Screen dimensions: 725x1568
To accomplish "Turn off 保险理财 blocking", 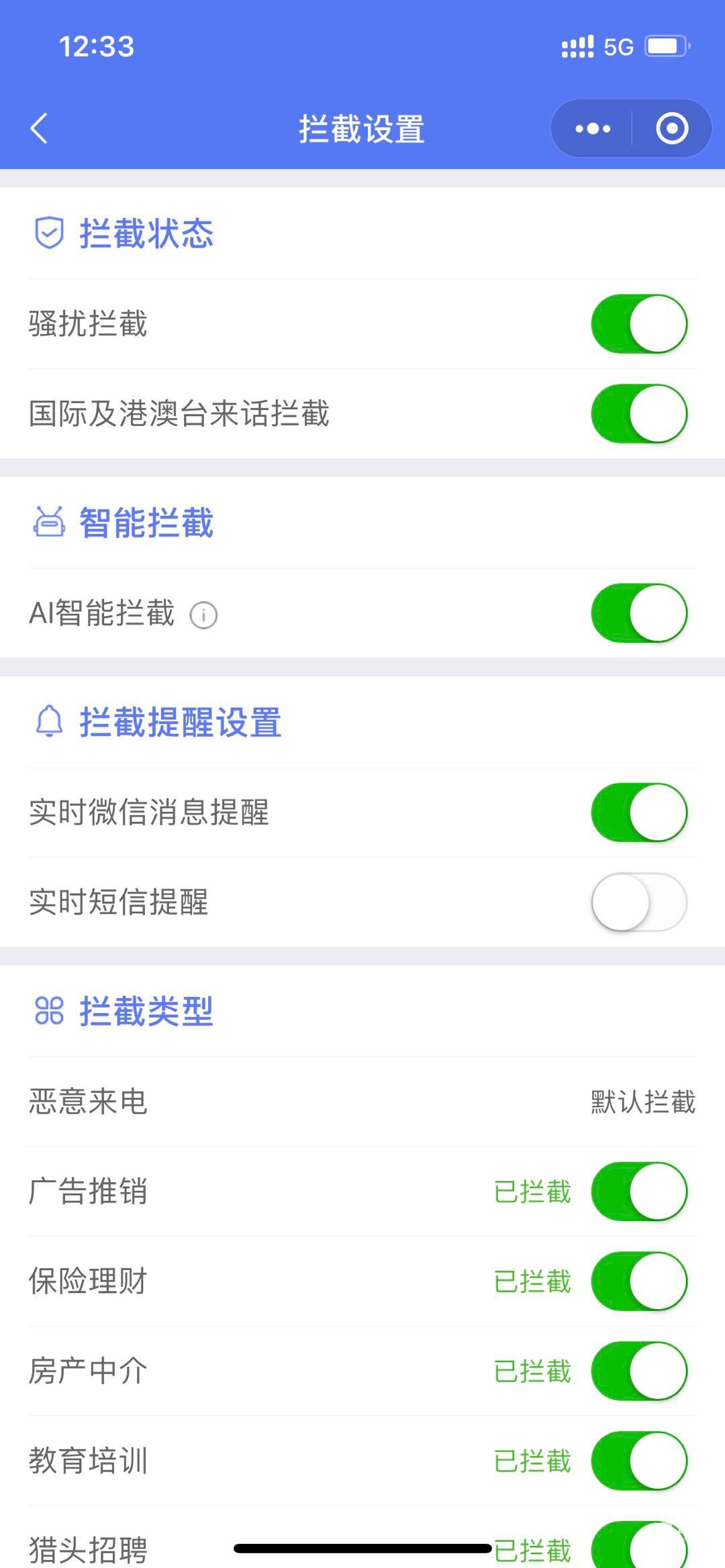I will (639, 1281).
